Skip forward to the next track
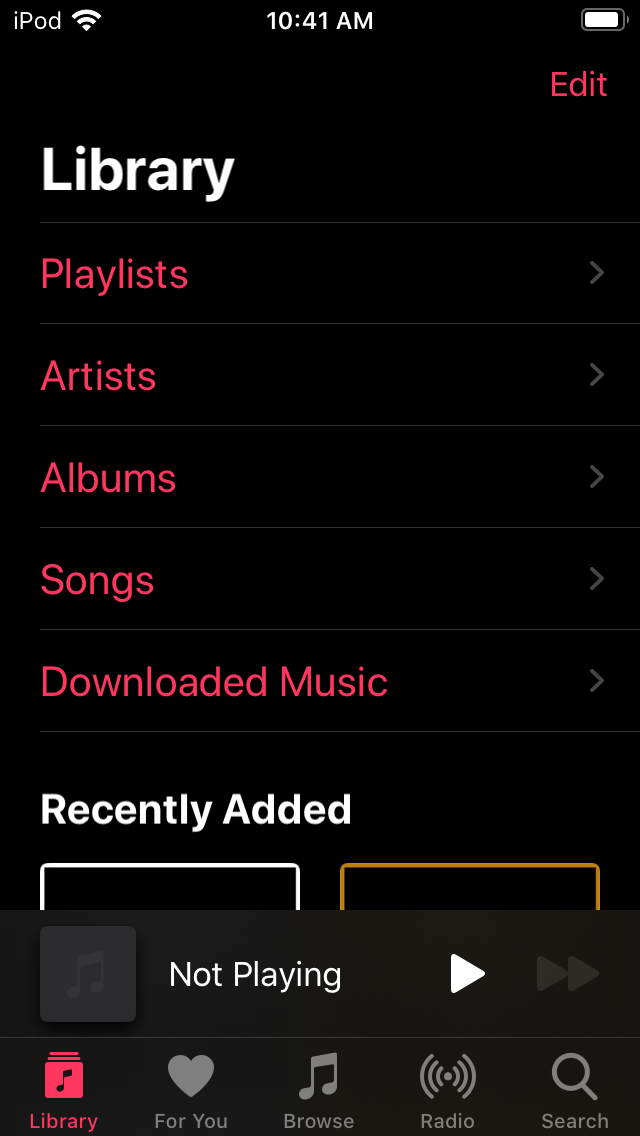640x1136 pixels. click(568, 974)
